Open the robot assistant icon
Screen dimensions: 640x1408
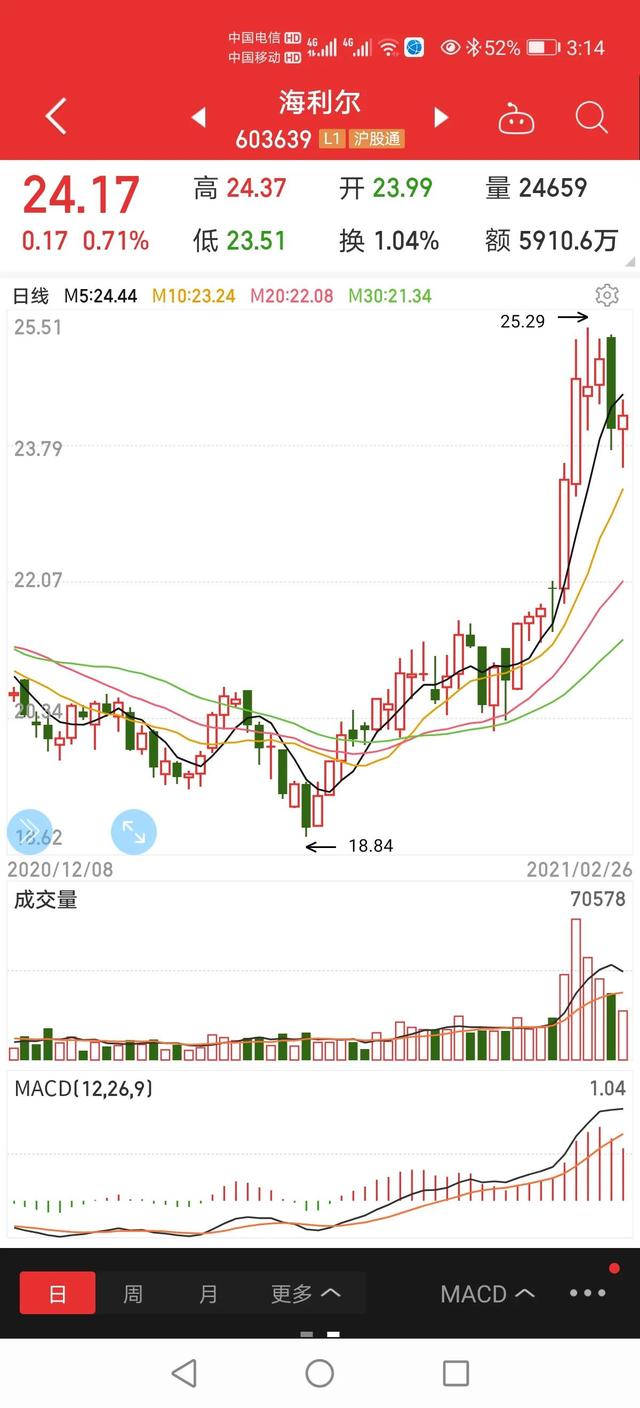(516, 119)
